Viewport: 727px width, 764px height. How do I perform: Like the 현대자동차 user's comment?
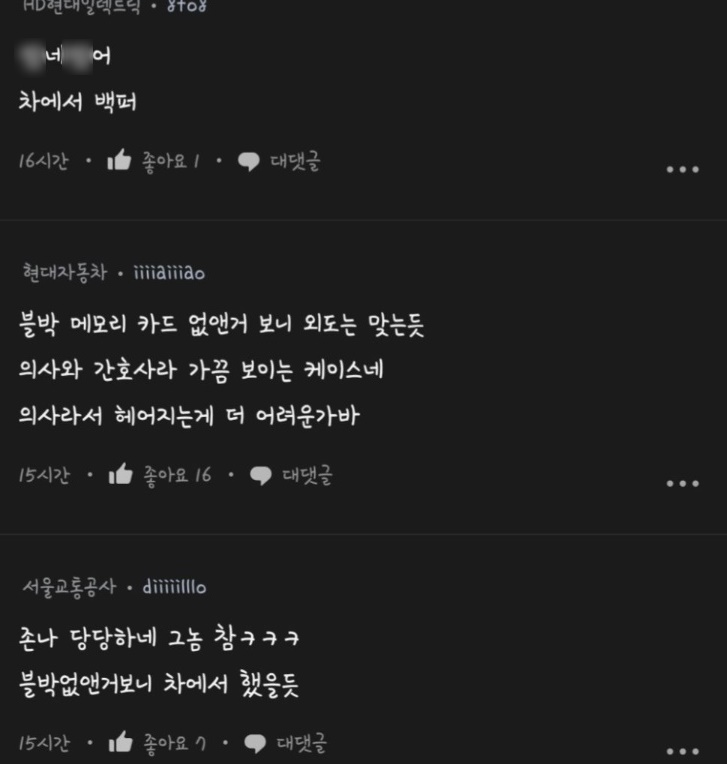pos(120,475)
